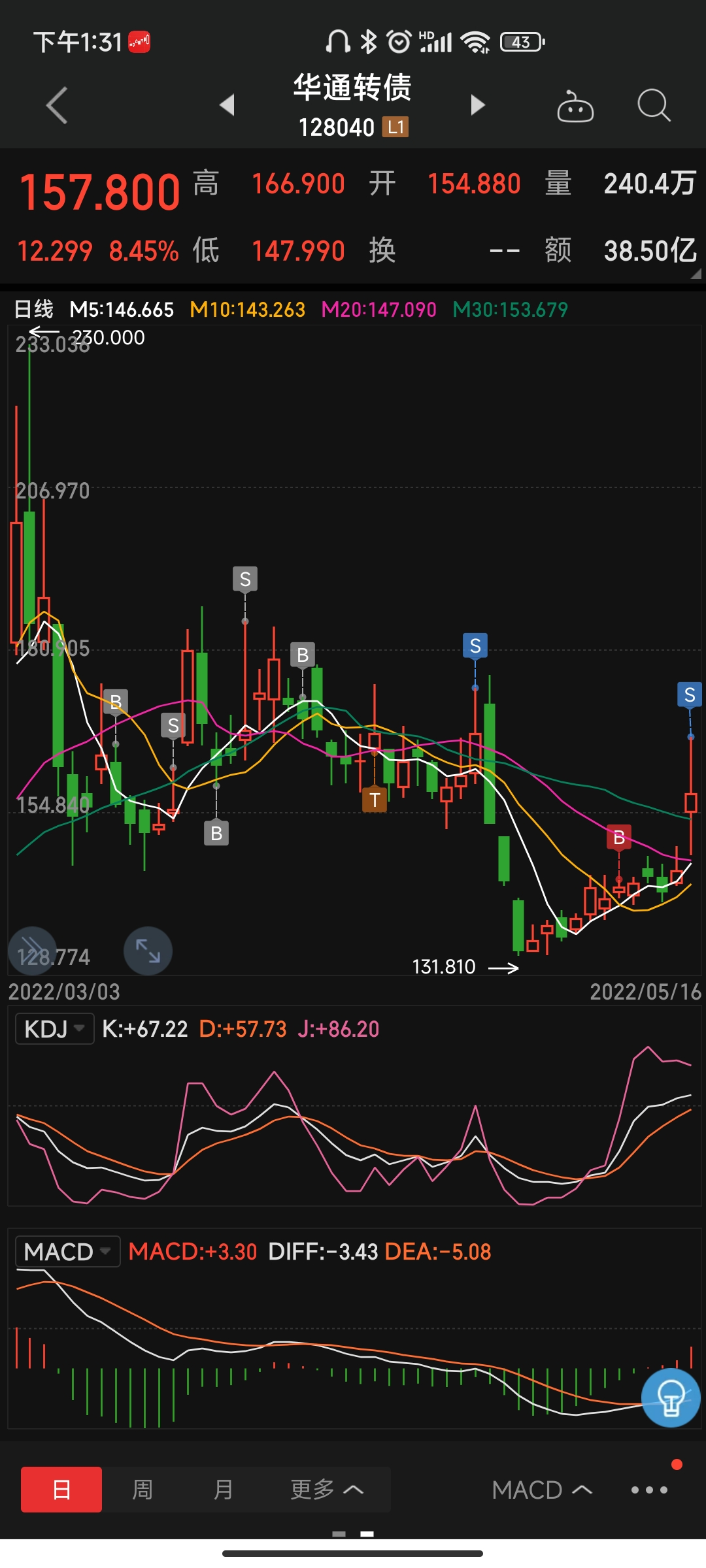Expand the quote details corner arrow
This screenshot has height=1568, width=706.
tap(696, 274)
